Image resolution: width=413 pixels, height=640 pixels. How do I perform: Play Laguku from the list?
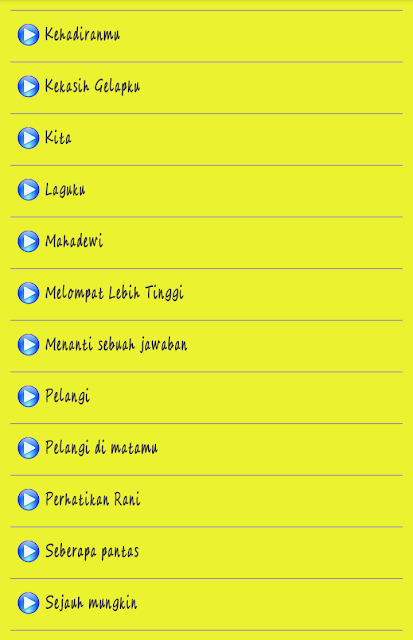pos(206,191)
